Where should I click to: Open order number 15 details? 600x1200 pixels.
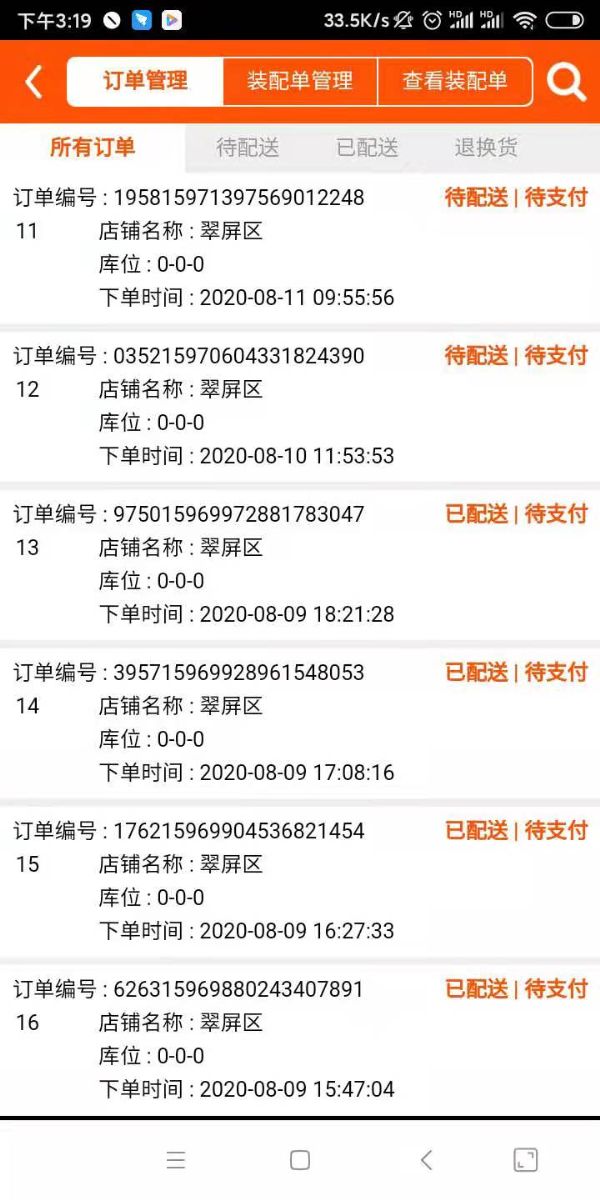pyautogui.click(x=300, y=880)
